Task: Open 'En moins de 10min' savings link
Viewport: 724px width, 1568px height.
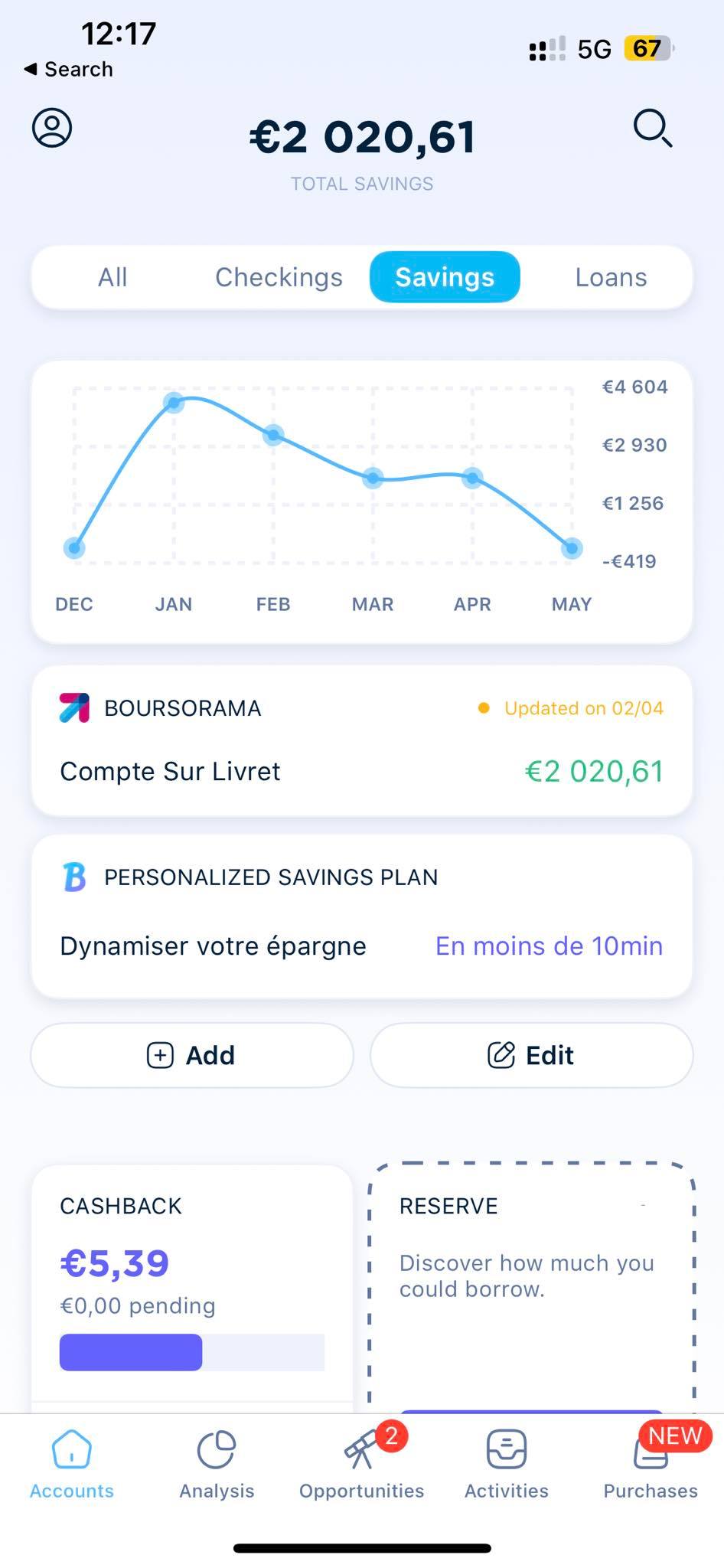Action: tap(548, 946)
